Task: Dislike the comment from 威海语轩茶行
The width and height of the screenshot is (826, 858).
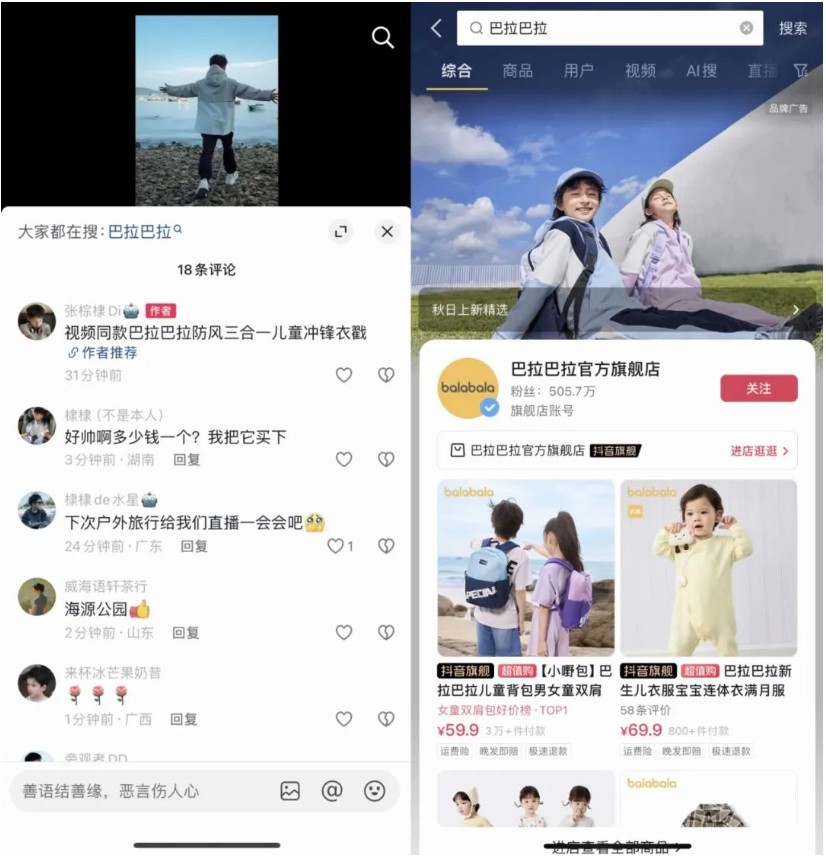Action: click(x=386, y=632)
